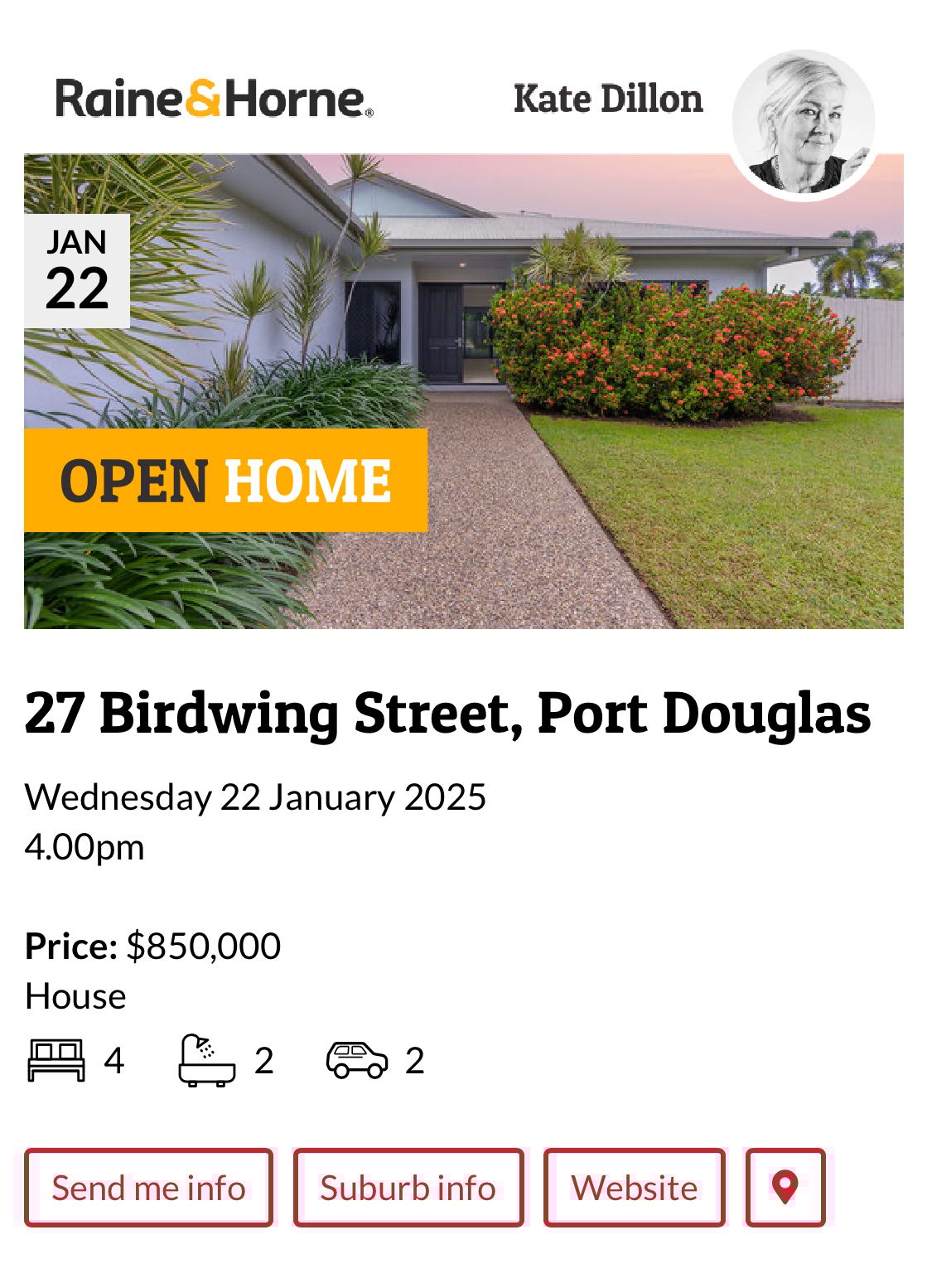Viewport: 927px width, 1288px height.
Task: Open the map location pin
Action: (x=785, y=1187)
